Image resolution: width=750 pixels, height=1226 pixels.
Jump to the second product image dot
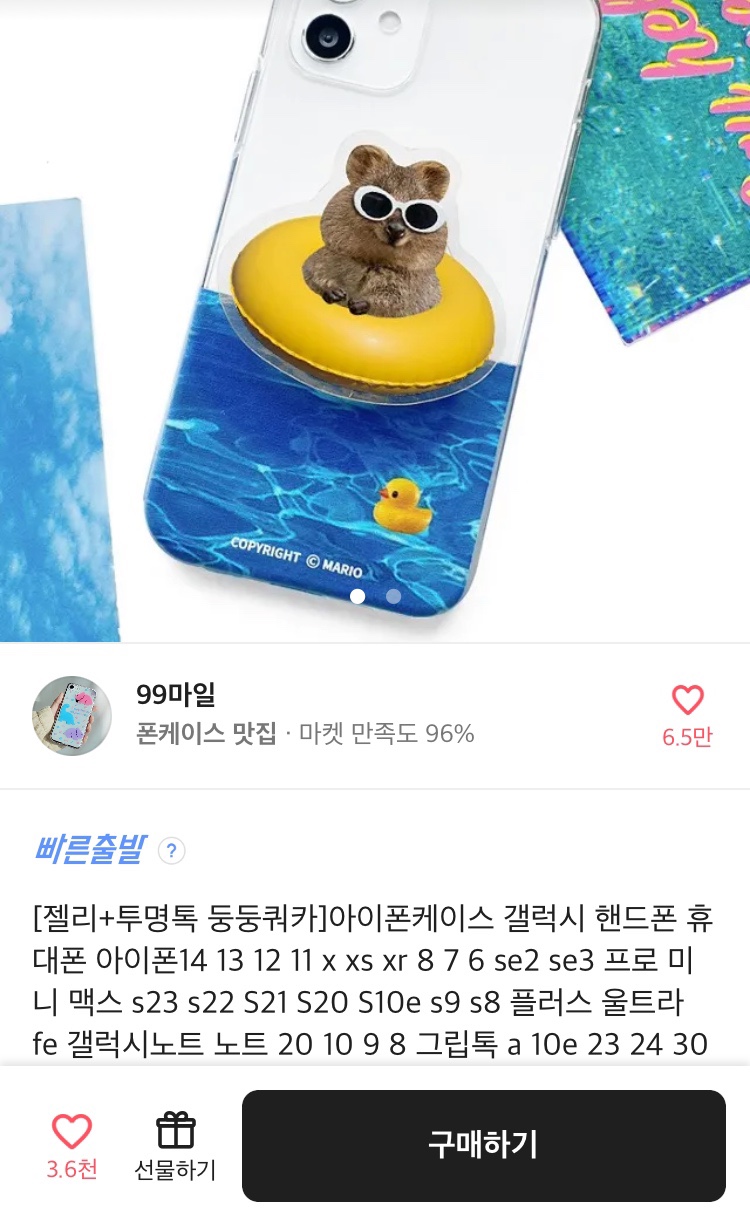(393, 596)
